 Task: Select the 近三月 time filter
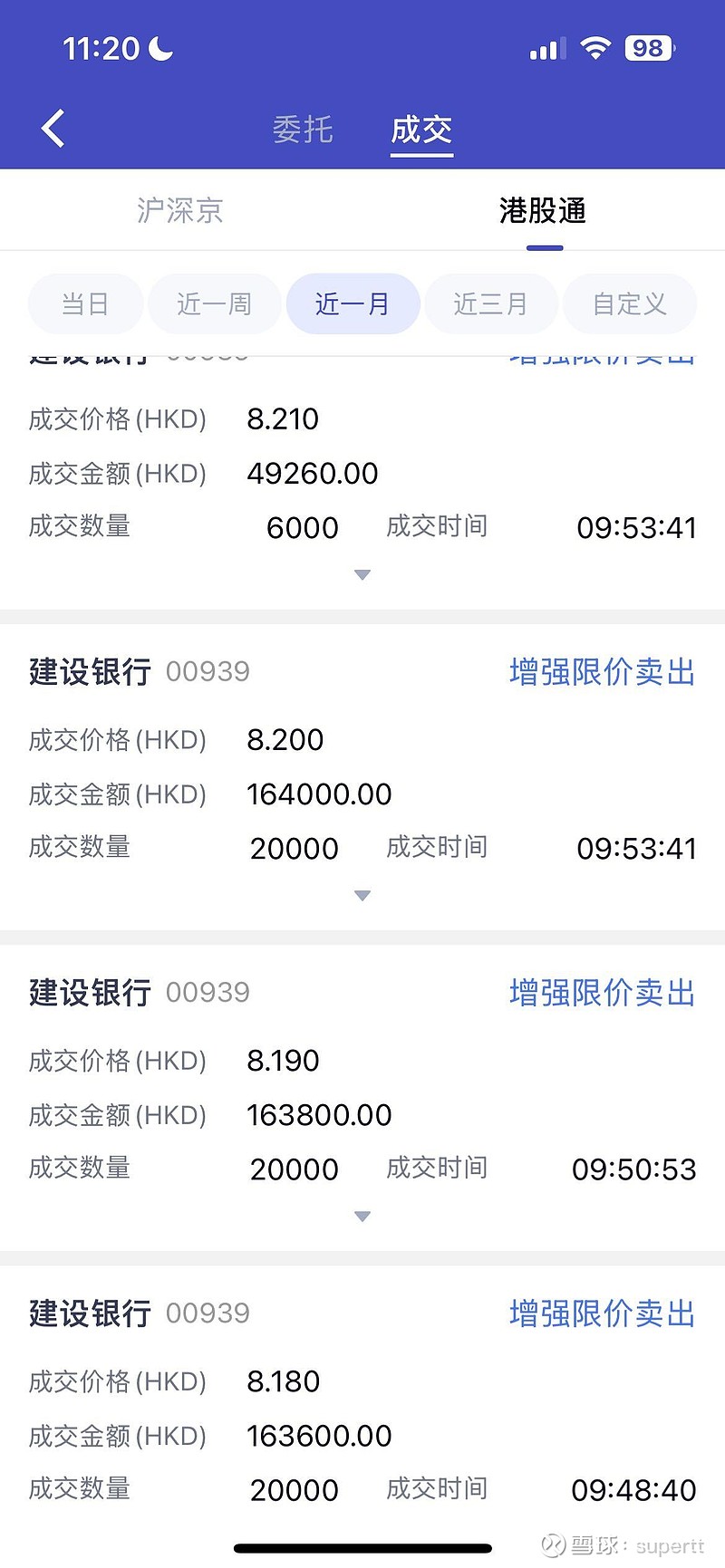pos(490,304)
